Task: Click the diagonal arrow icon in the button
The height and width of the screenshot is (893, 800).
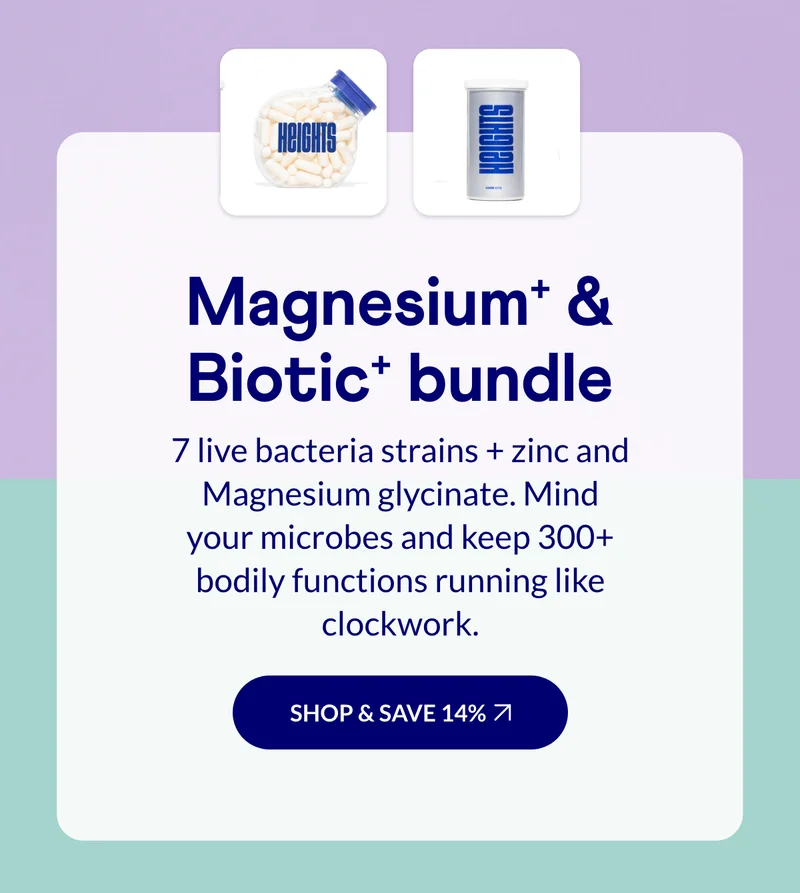Action: click(x=503, y=713)
